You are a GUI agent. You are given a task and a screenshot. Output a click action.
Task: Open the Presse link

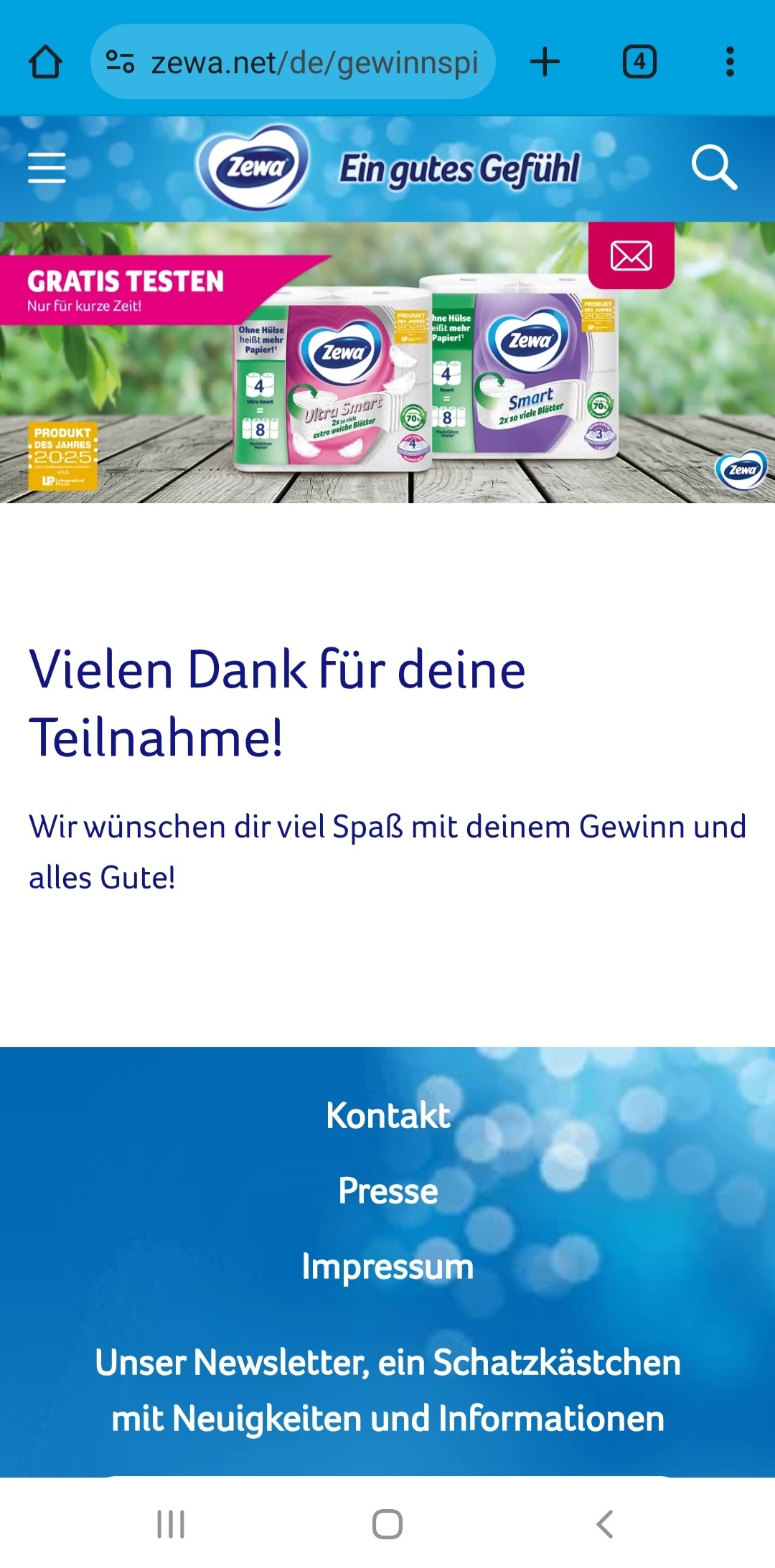point(388,1191)
